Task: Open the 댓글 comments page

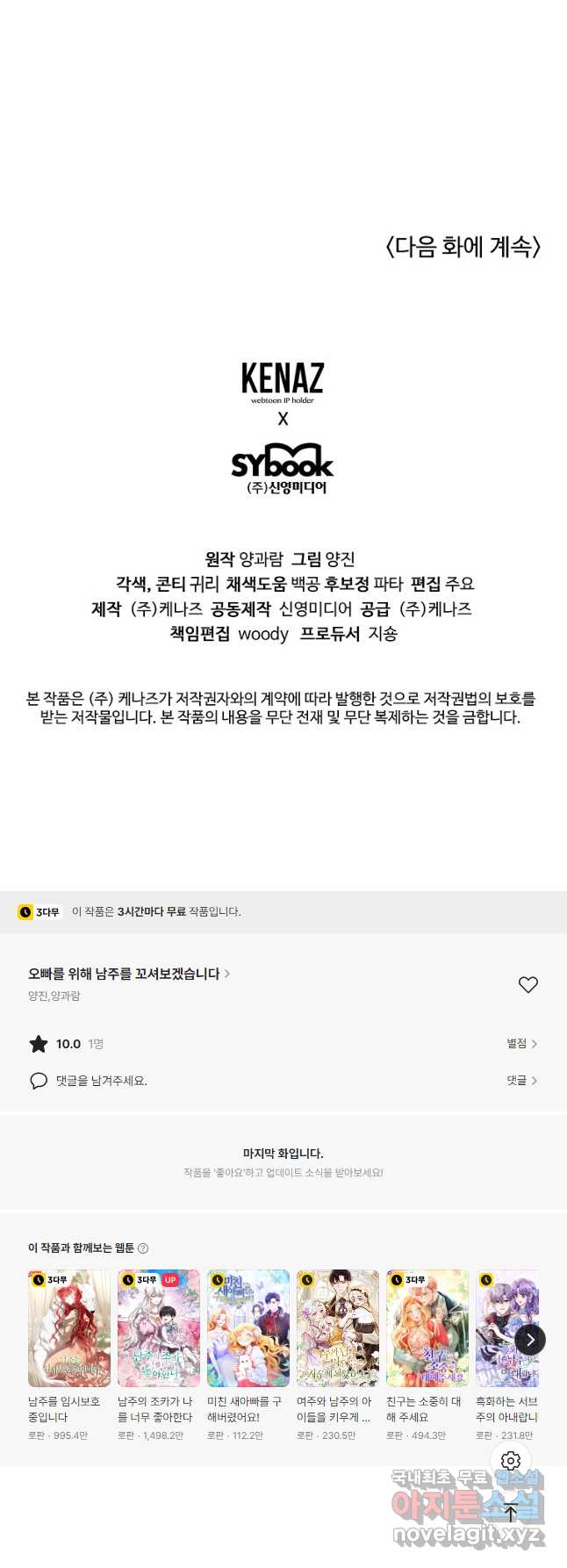Action: [521, 1080]
